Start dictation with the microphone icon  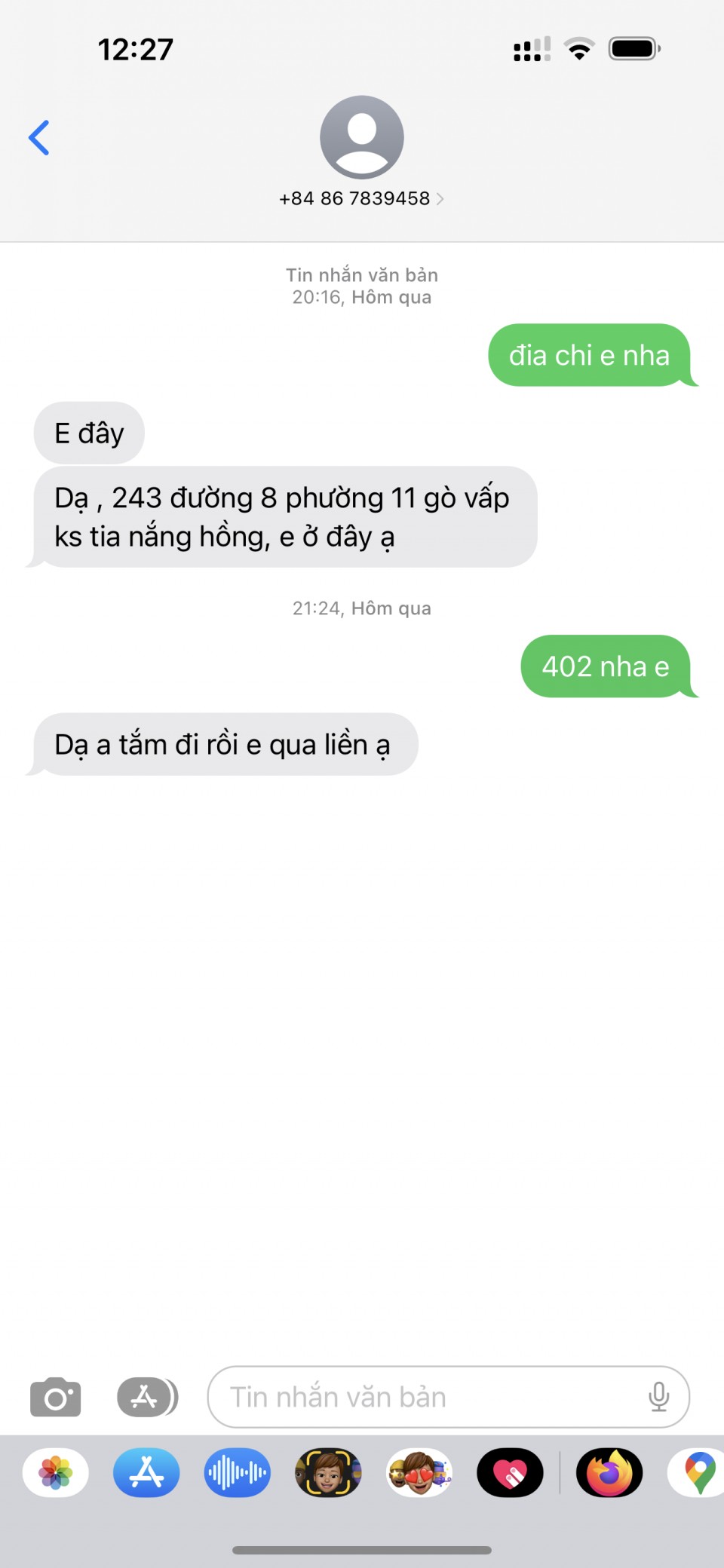point(658,1397)
